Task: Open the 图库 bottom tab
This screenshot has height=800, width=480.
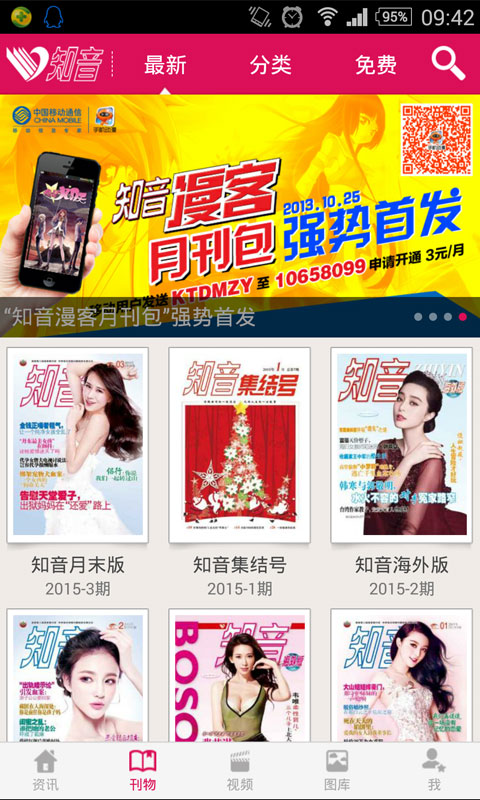Action: [337, 770]
